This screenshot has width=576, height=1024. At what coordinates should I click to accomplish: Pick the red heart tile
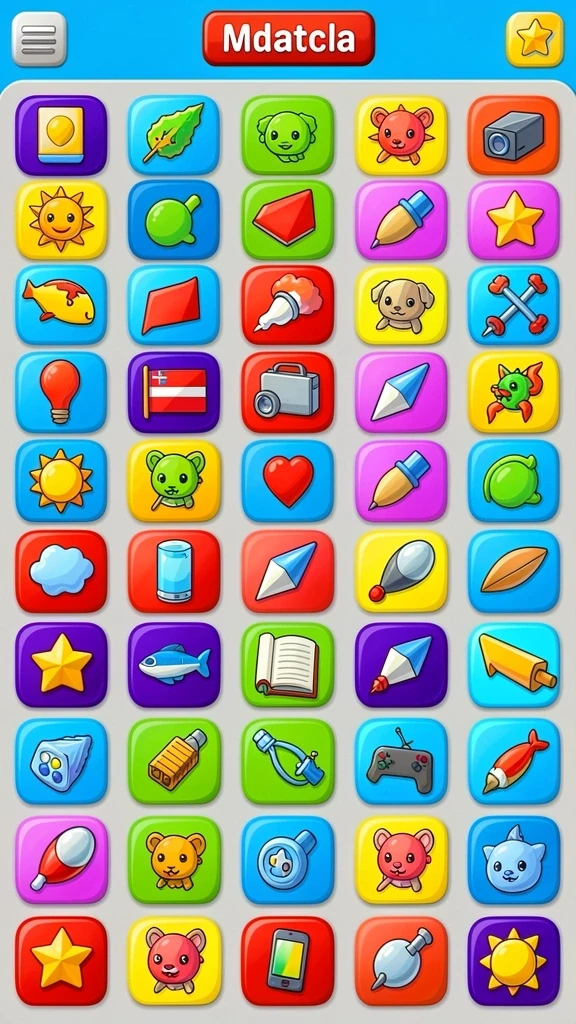coord(287,481)
